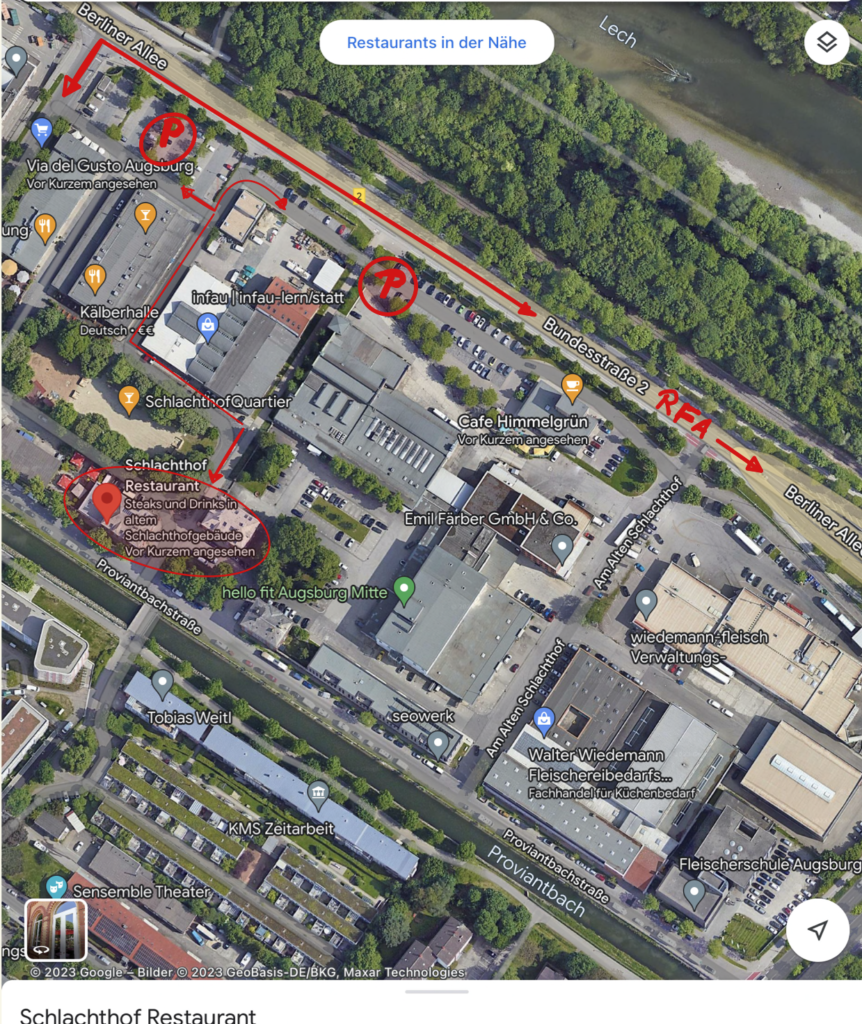Tap the 'Restaurants in der Nähe' chip
Viewport: 862px width, 1024px height.
436,43
